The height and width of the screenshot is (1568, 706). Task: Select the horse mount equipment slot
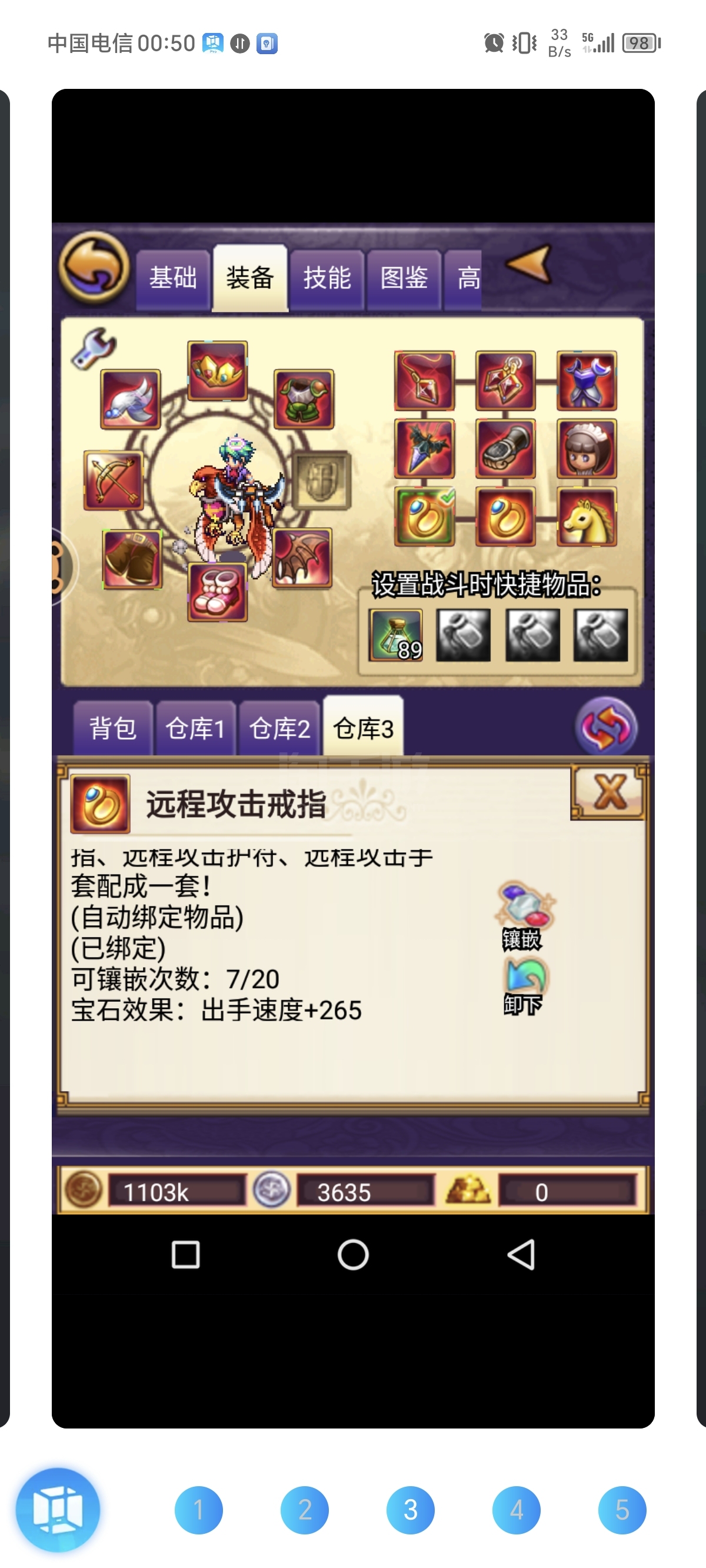click(x=587, y=517)
